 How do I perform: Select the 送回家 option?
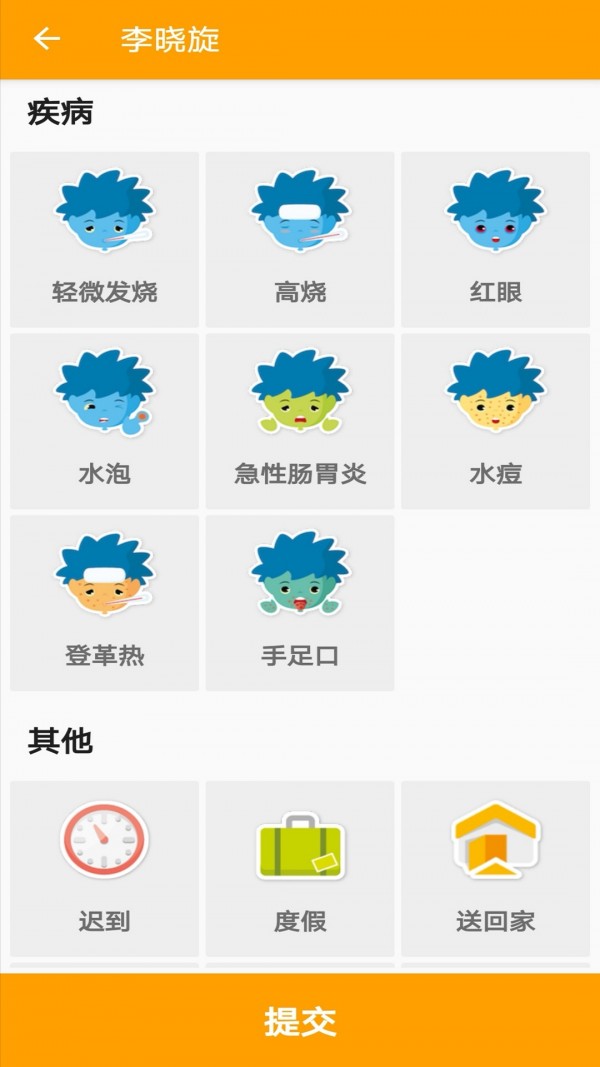[x=496, y=868]
